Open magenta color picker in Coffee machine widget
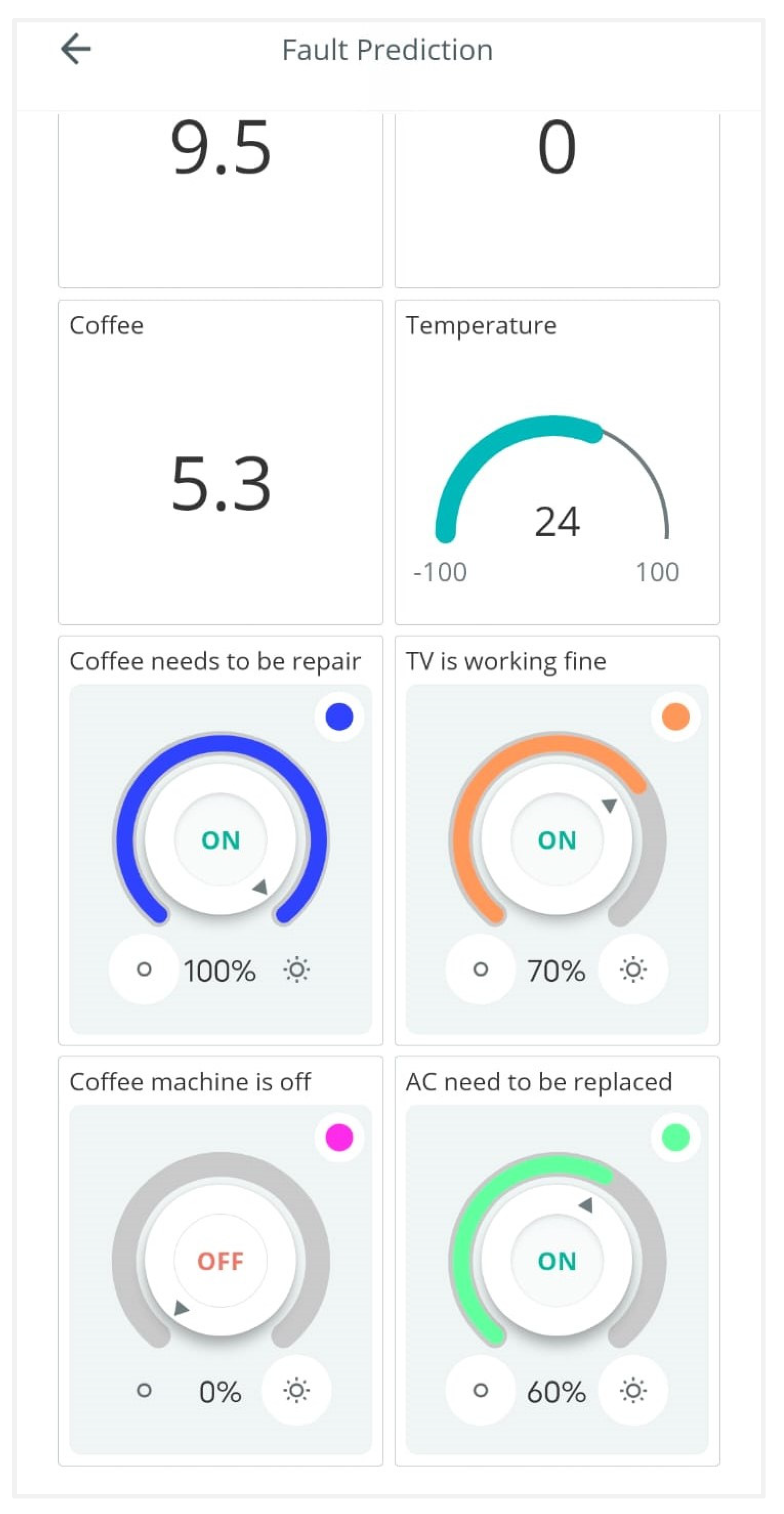 click(339, 1137)
